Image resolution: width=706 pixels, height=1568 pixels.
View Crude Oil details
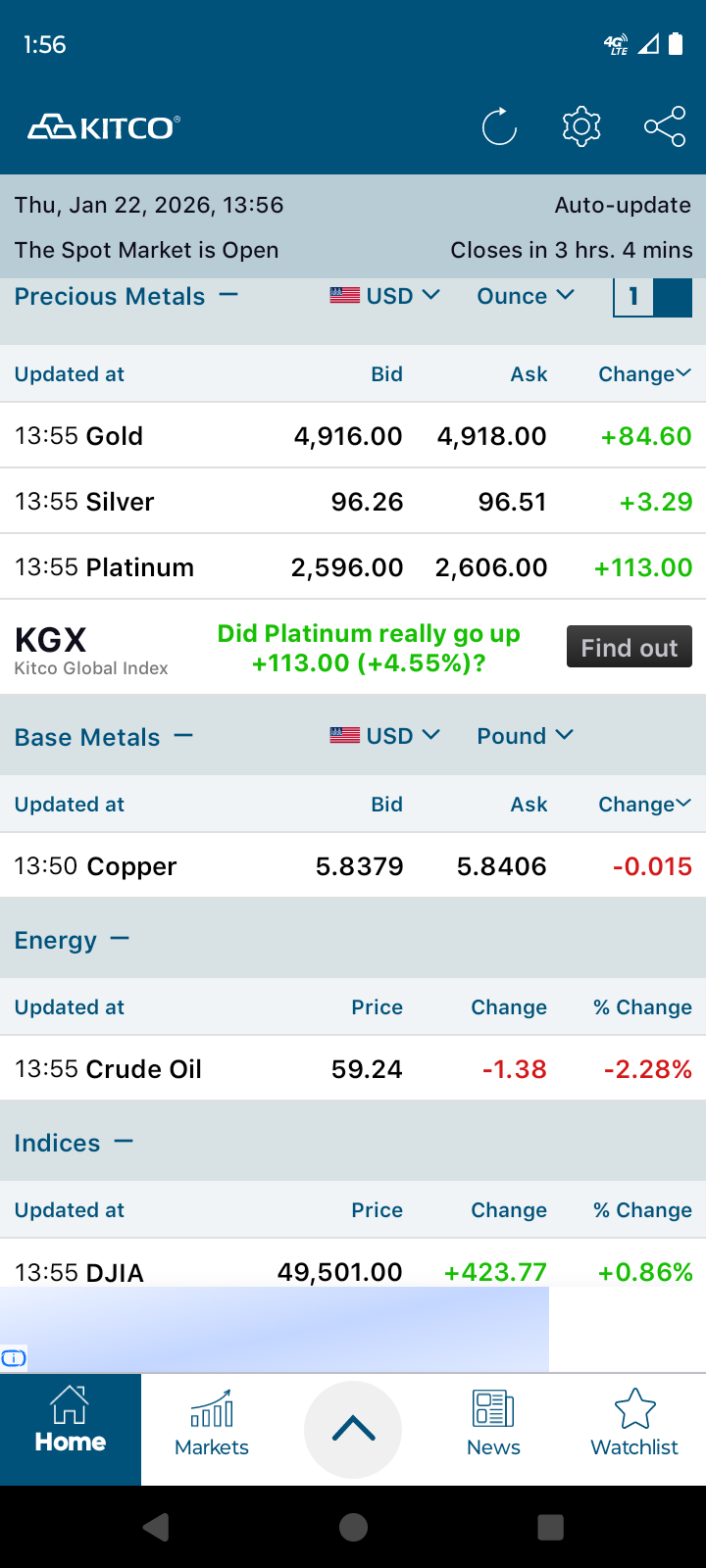tap(353, 1069)
